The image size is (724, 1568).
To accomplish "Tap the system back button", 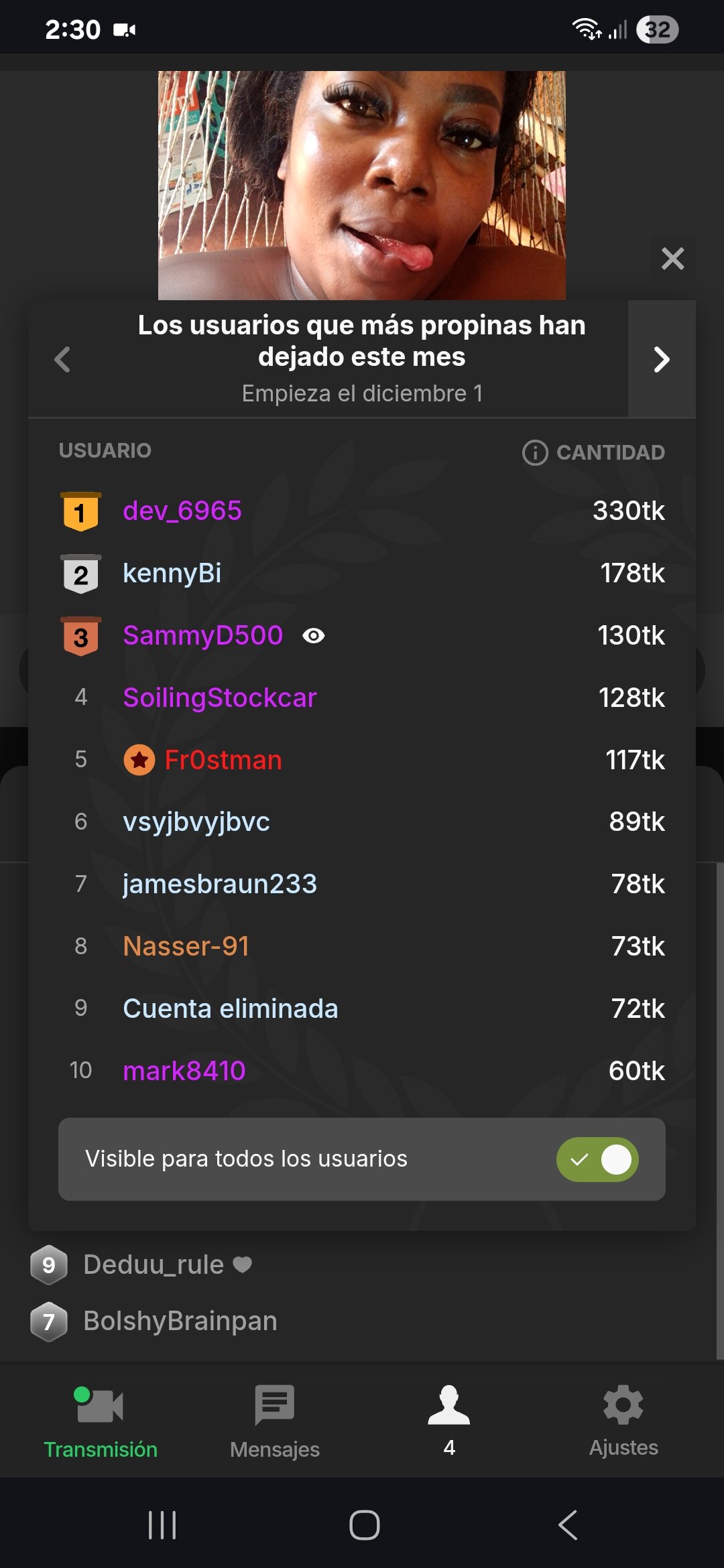I will point(567,1525).
